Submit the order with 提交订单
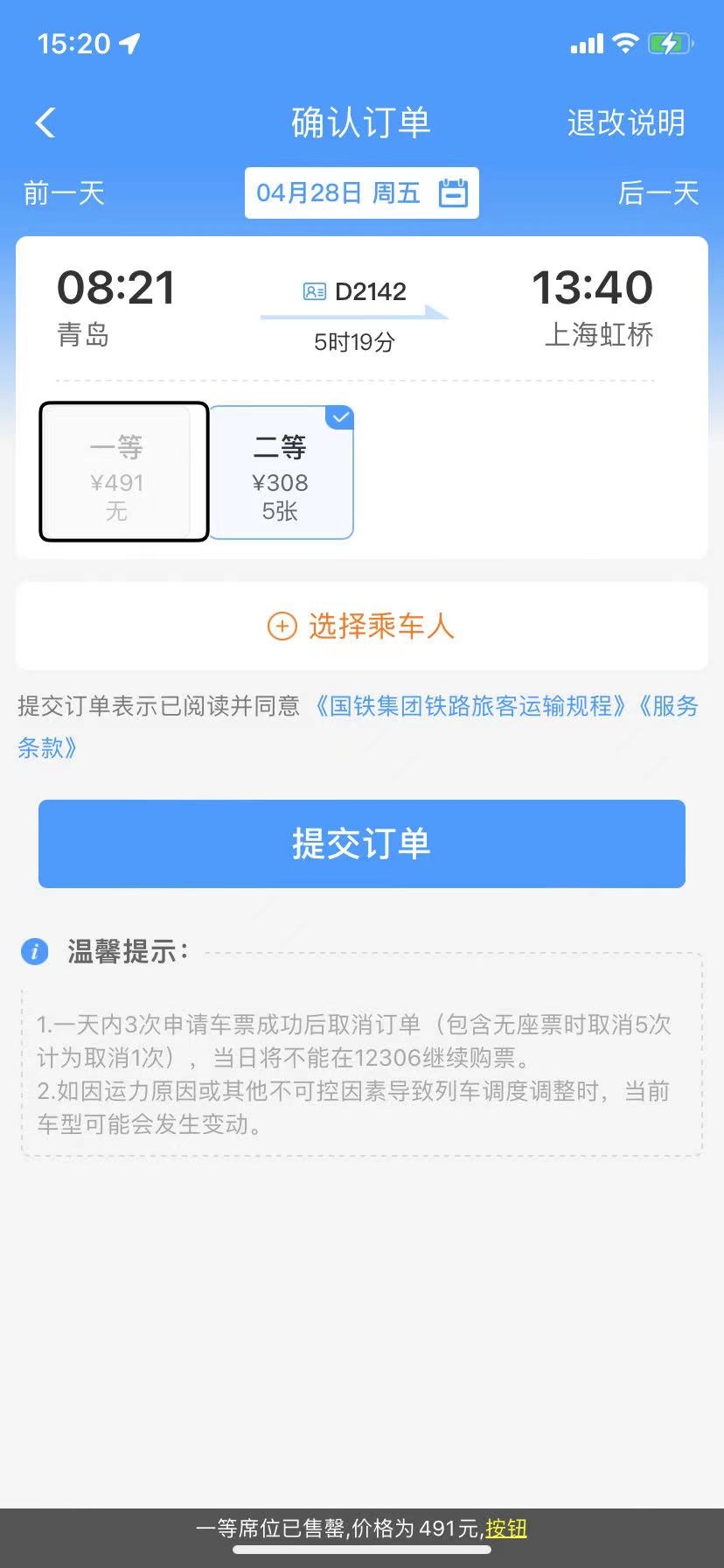 361,843
